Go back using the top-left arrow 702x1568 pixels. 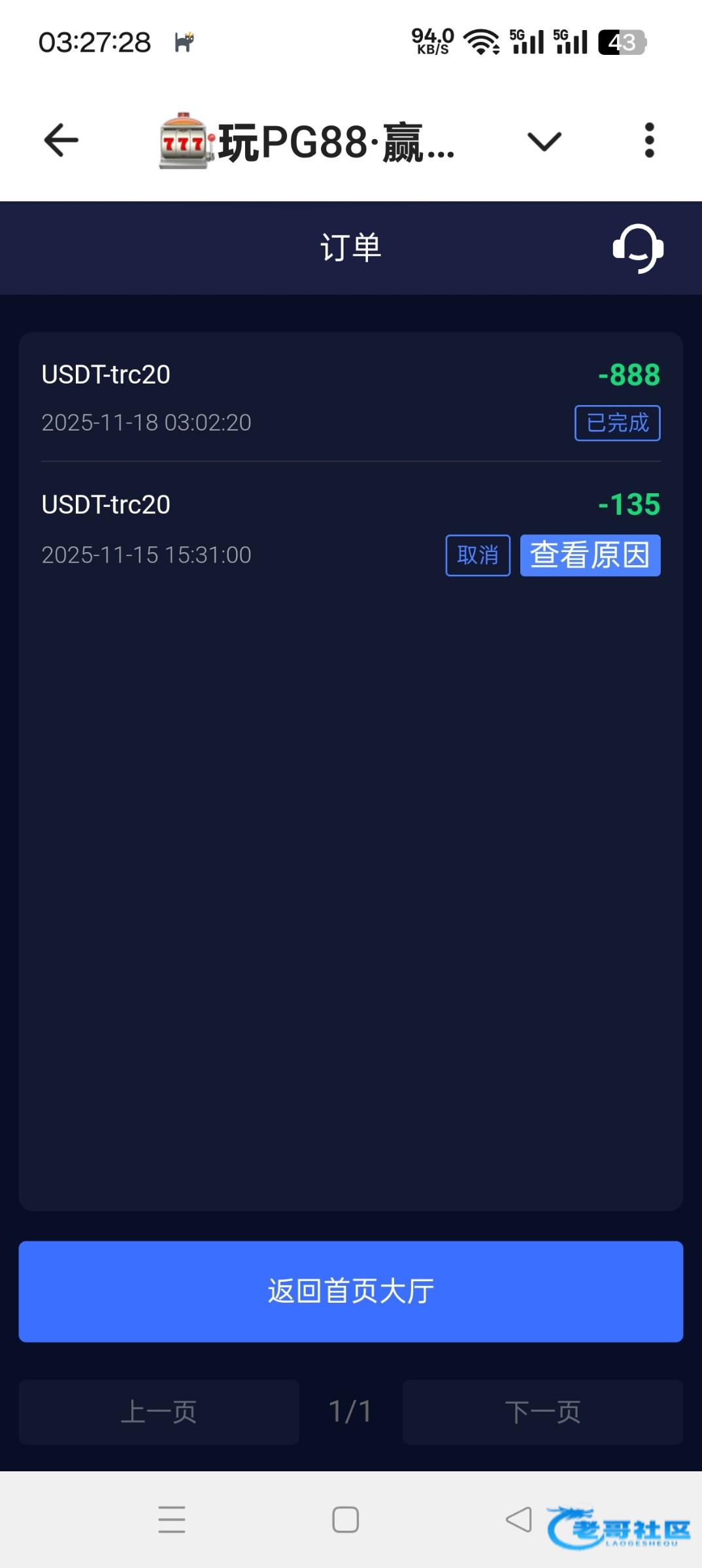(x=61, y=140)
